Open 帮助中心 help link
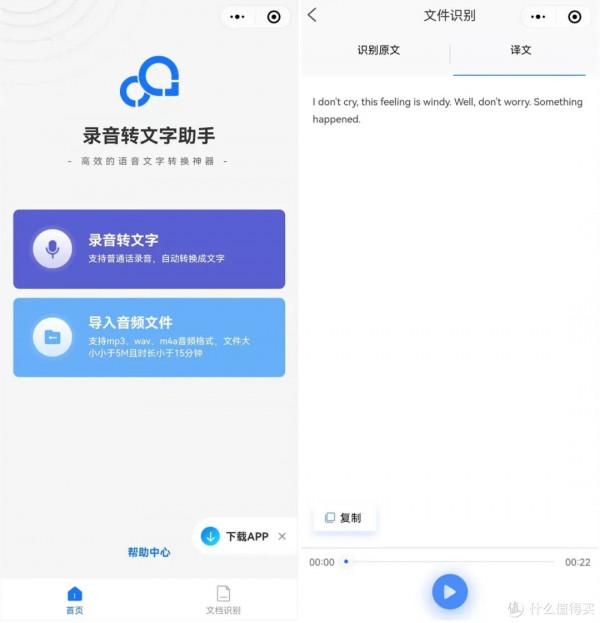 [149, 552]
